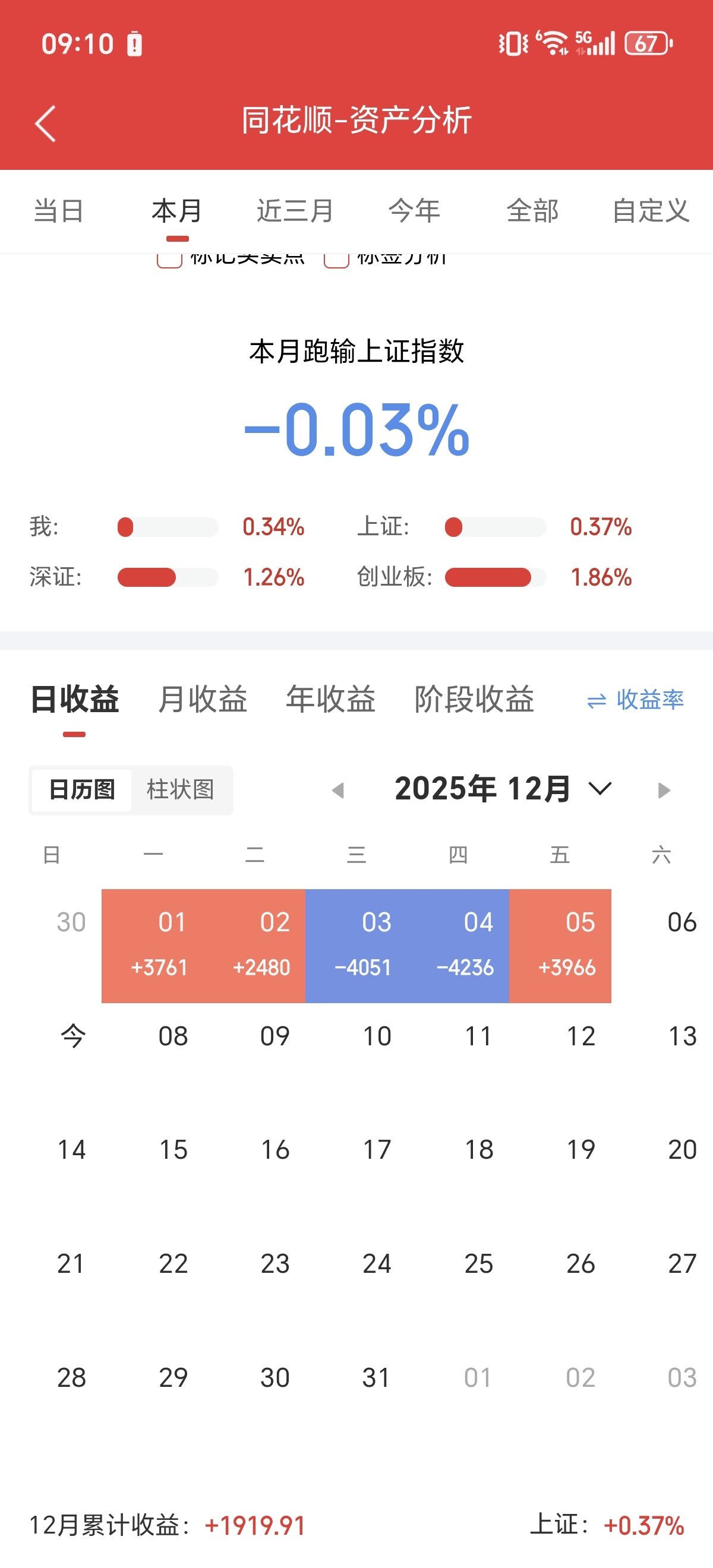The image size is (713, 1568).
Task: Show the 全部 period
Action: point(532,211)
